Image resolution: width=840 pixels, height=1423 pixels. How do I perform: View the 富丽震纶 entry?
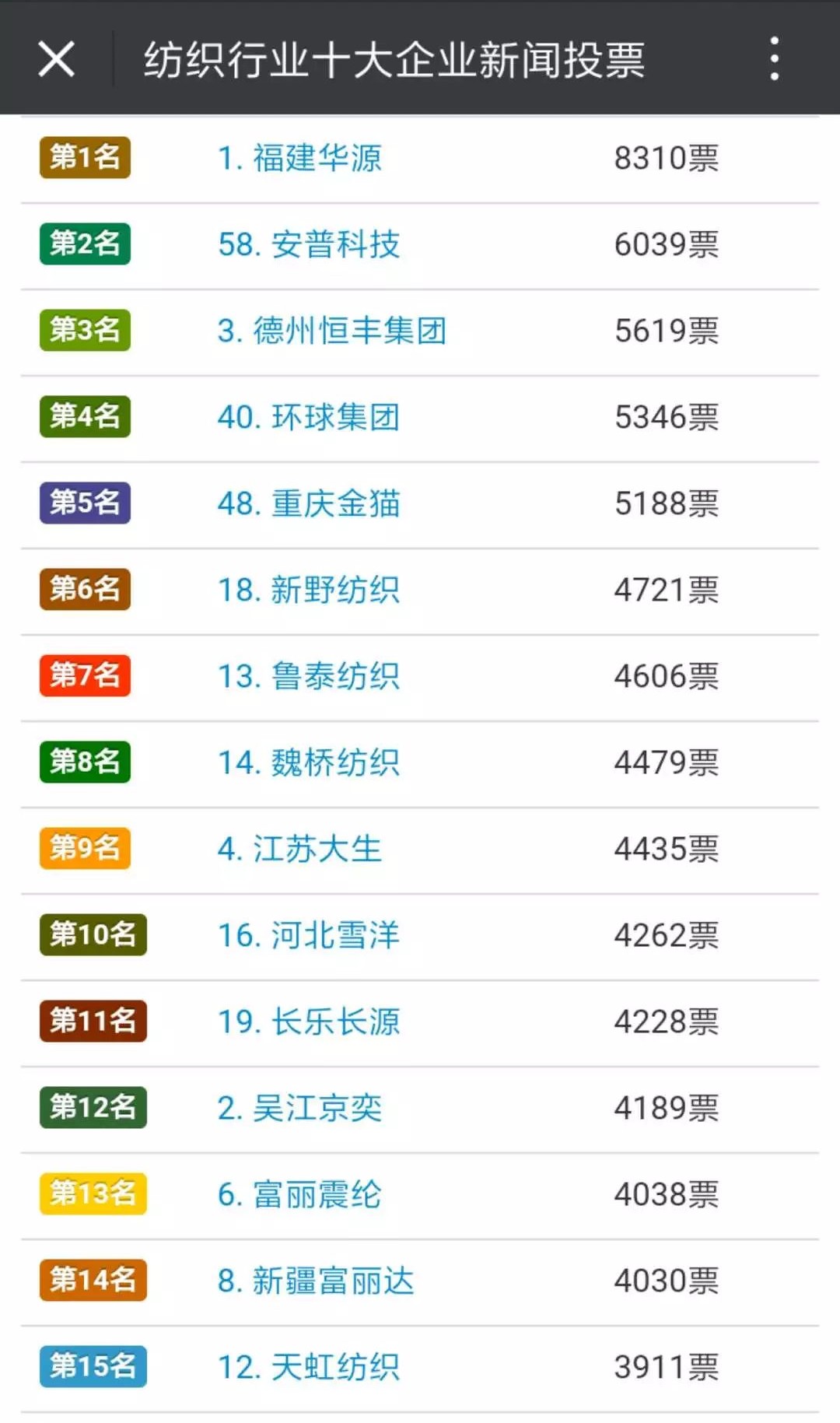(x=299, y=1194)
